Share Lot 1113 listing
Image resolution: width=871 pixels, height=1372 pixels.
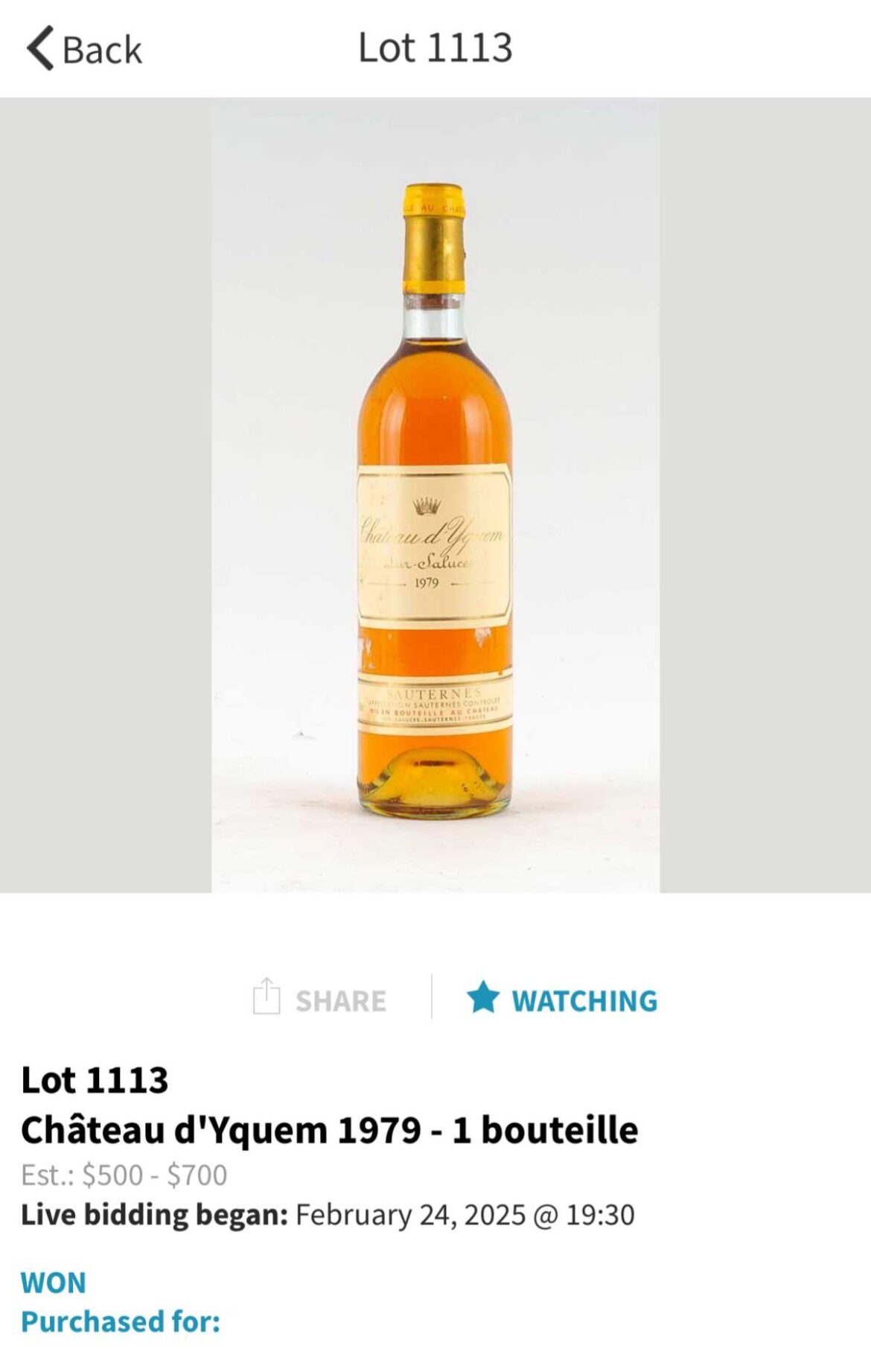[x=320, y=999]
